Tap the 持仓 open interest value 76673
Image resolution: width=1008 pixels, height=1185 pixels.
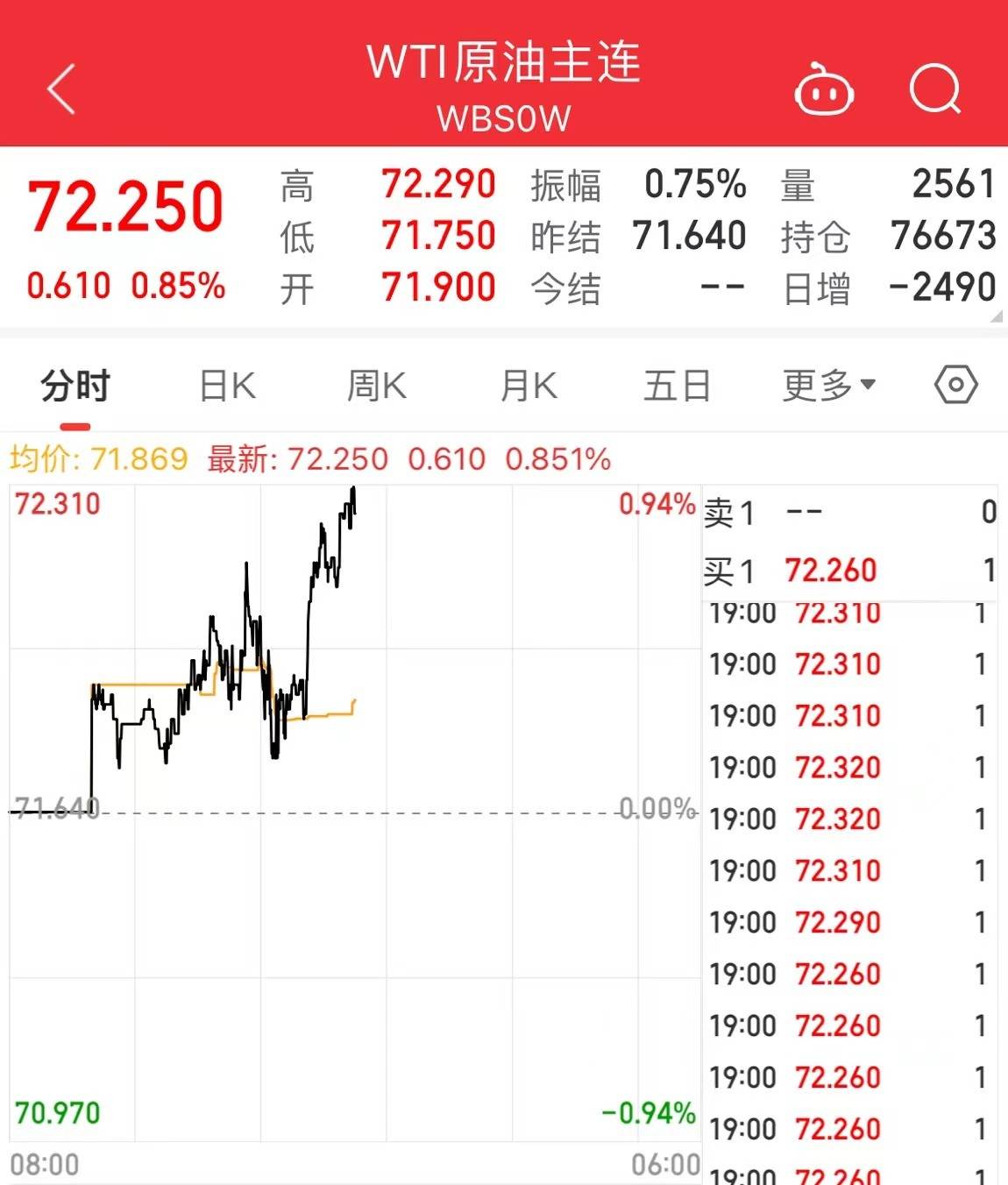click(x=943, y=235)
